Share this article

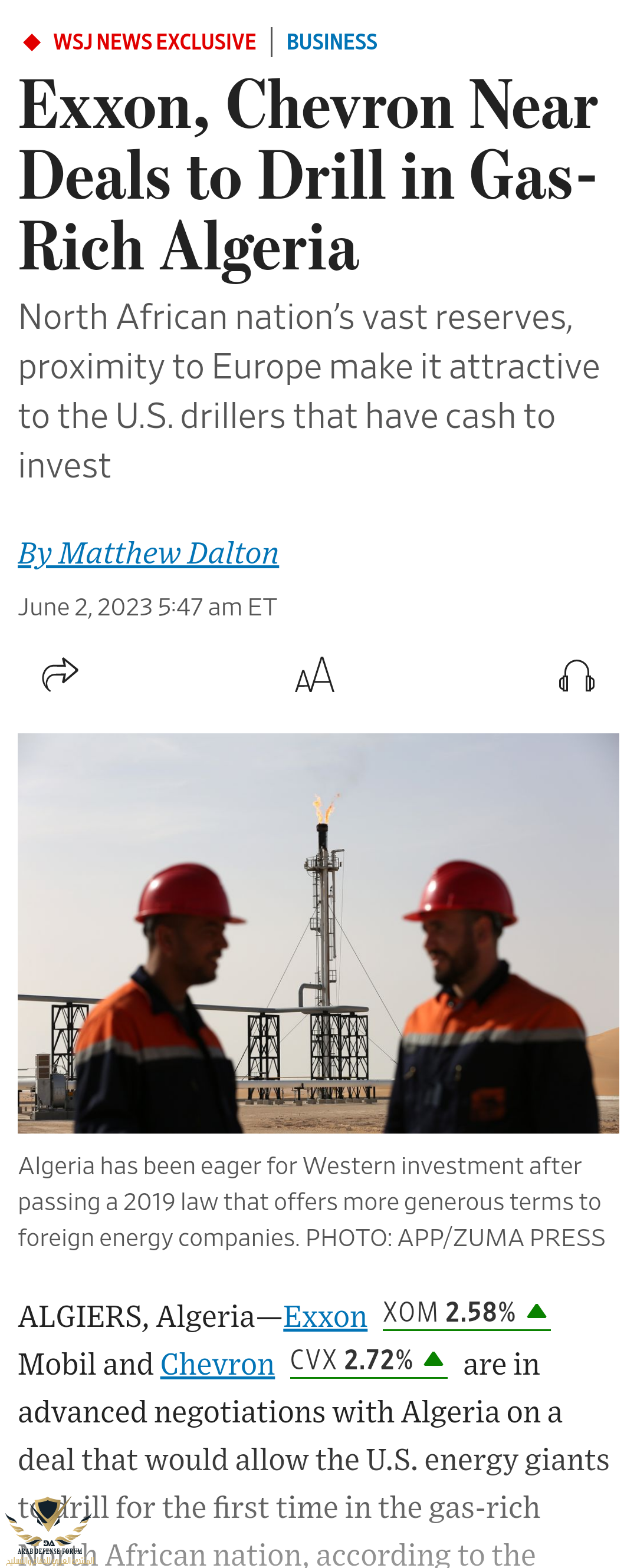click(60, 674)
